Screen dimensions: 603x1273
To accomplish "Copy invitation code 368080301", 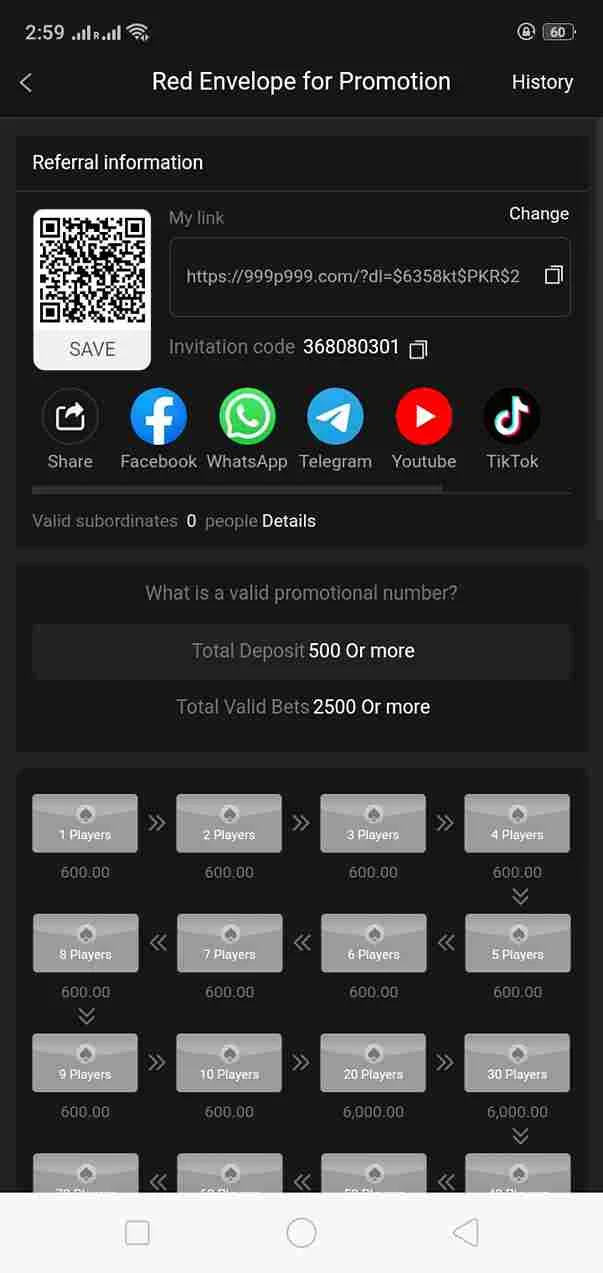I will (x=419, y=348).
